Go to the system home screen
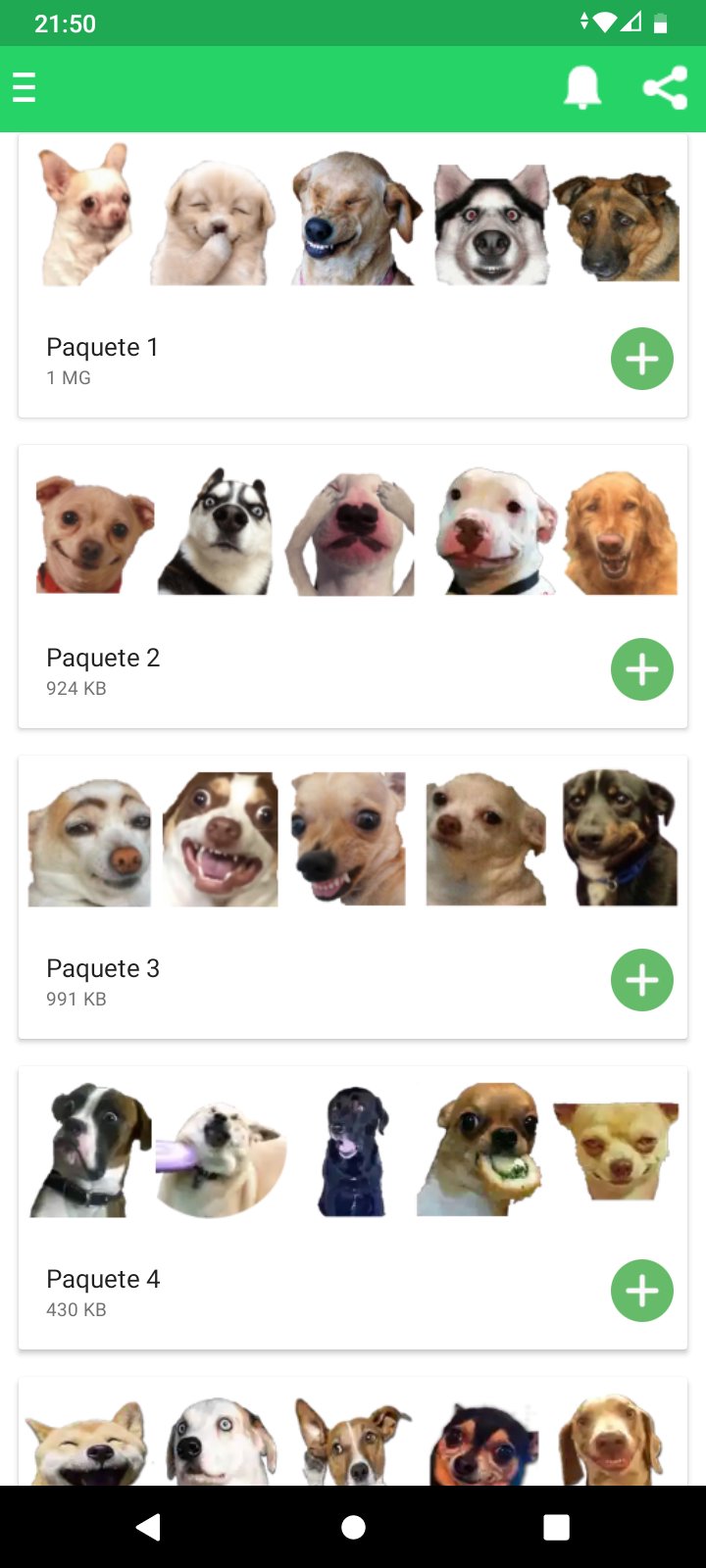This screenshot has width=706, height=1568. tap(353, 1527)
